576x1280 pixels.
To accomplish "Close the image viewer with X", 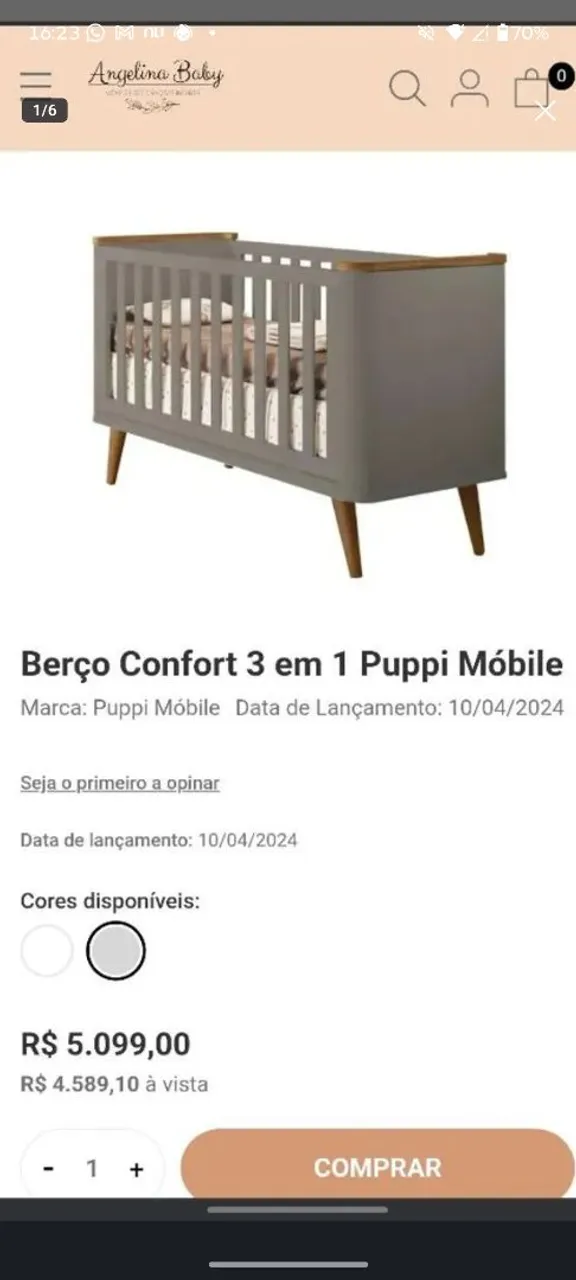I will (x=545, y=111).
